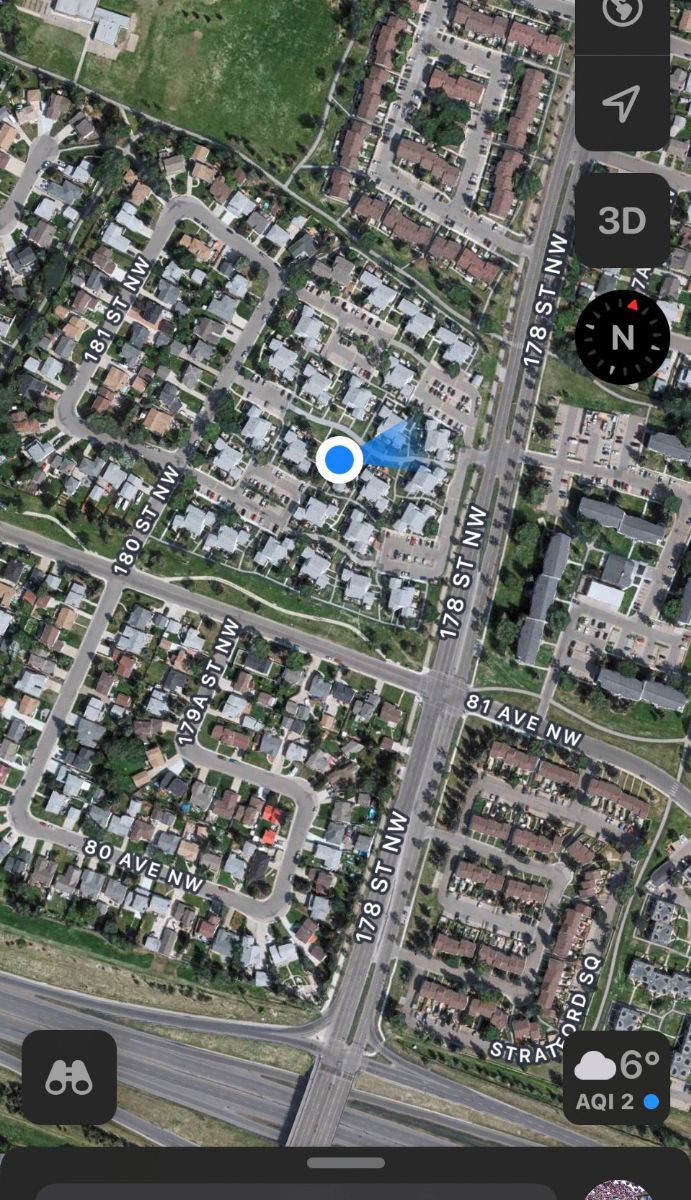Viewport: 691px width, 1200px height.
Task: Tap the blue current location dot
Action: pos(340,460)
